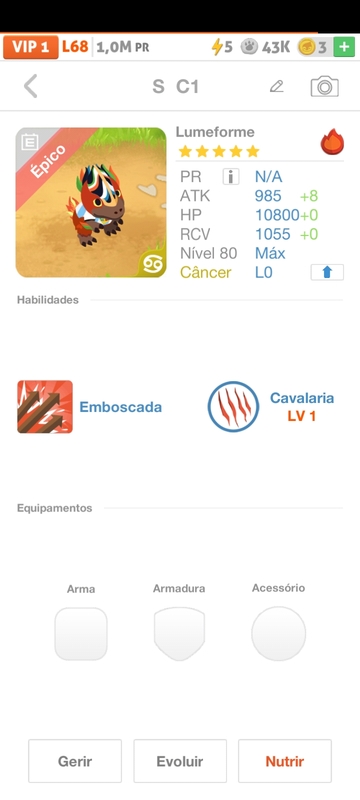The height and width of the screenshot is (800, 360).
Task: Open the camera to take a snapshot
Action: point(324,86)
